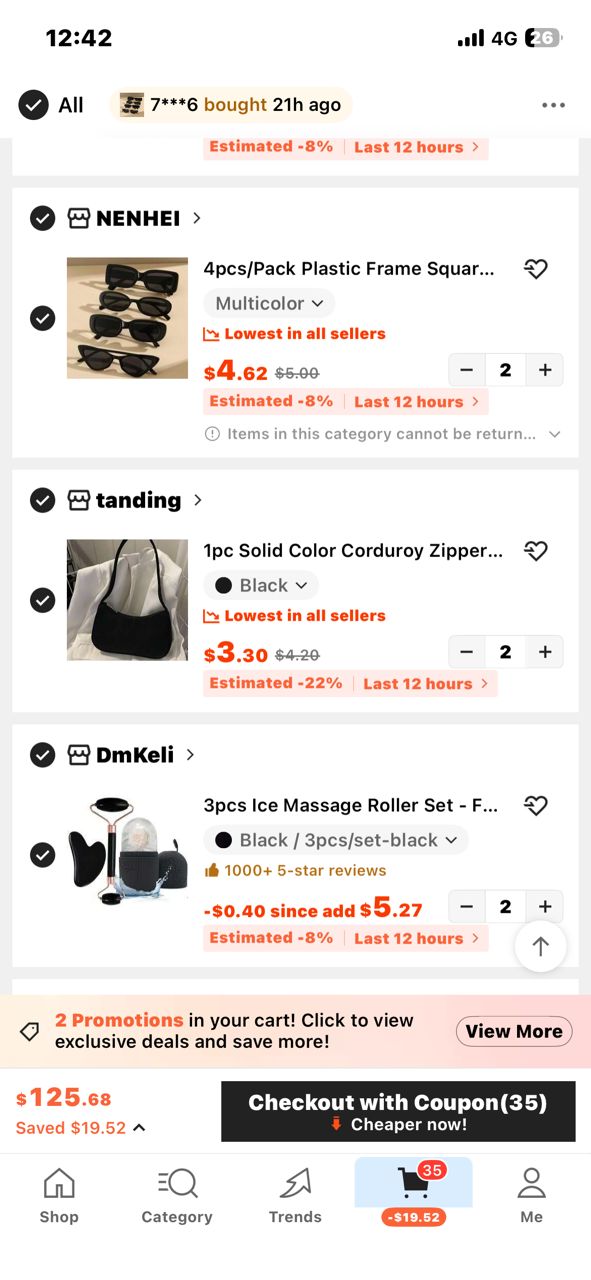
Task: Checkout with Coupon for 35 items
Action: (x=398, y=1112)
